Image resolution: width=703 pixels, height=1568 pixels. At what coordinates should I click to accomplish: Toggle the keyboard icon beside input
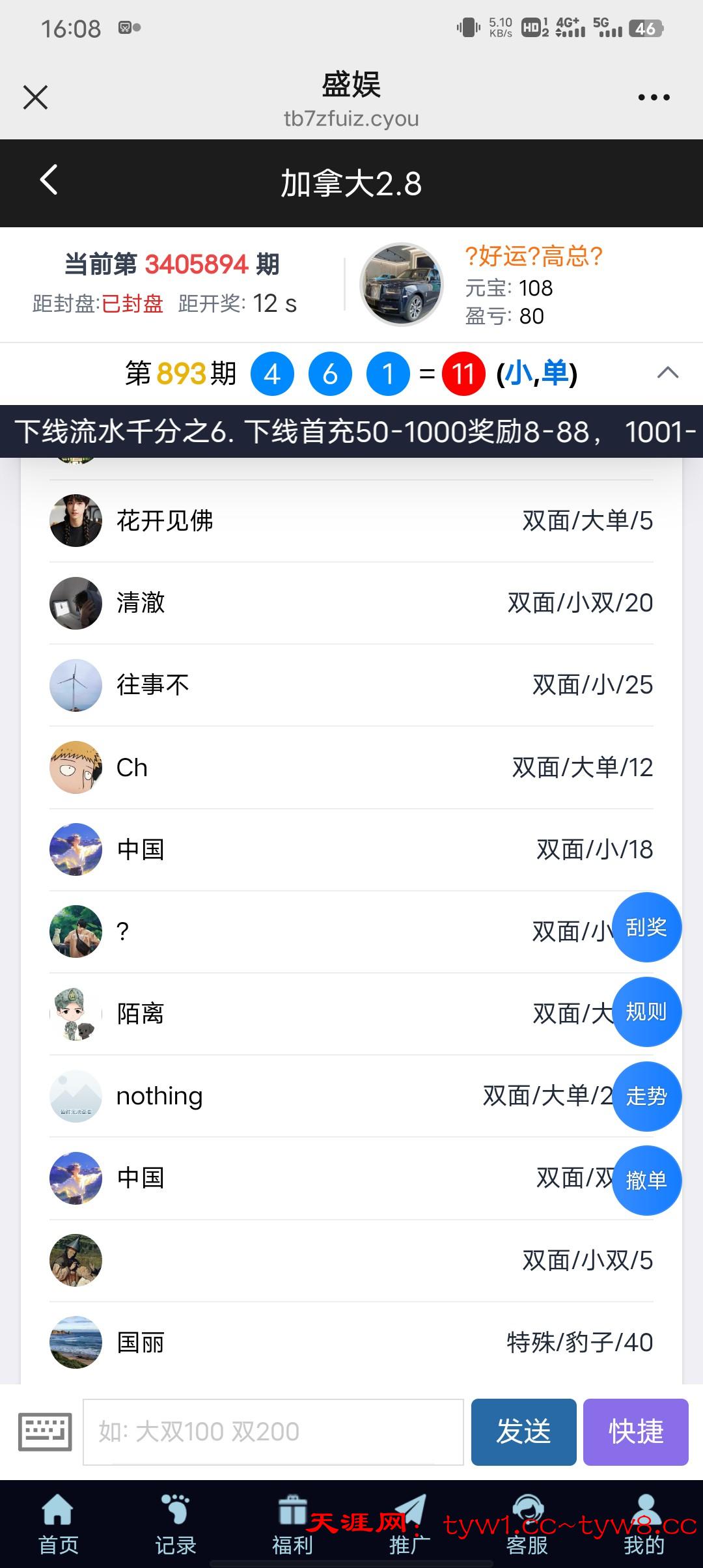(45, 1432)
